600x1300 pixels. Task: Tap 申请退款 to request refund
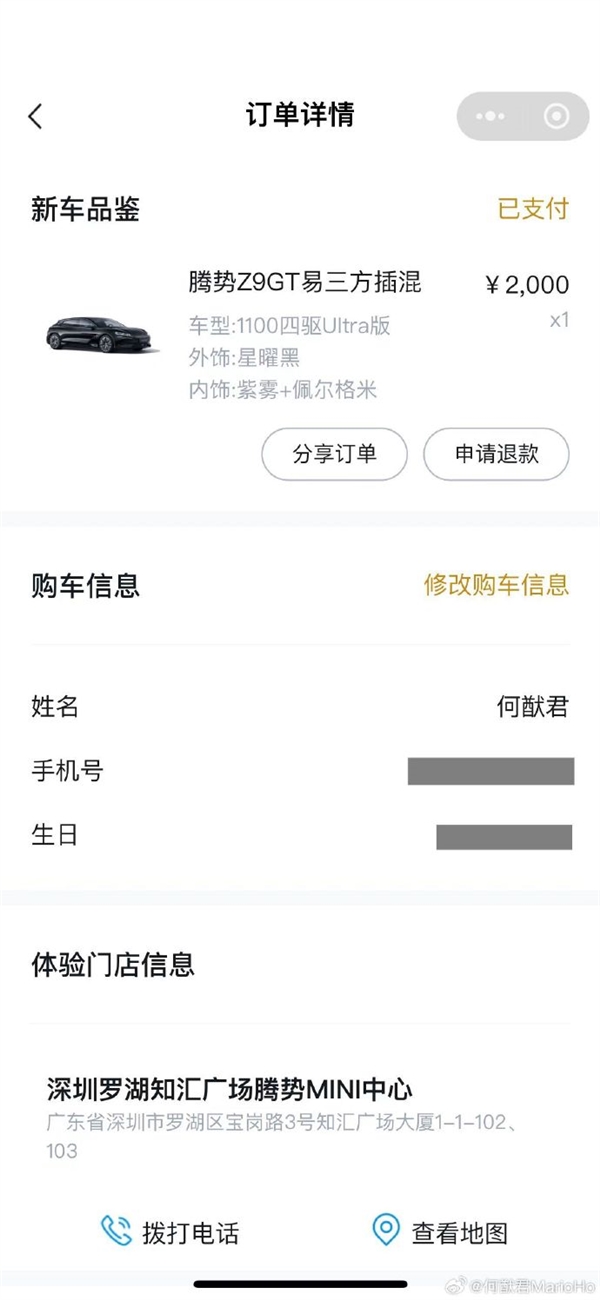pos(496,454)
